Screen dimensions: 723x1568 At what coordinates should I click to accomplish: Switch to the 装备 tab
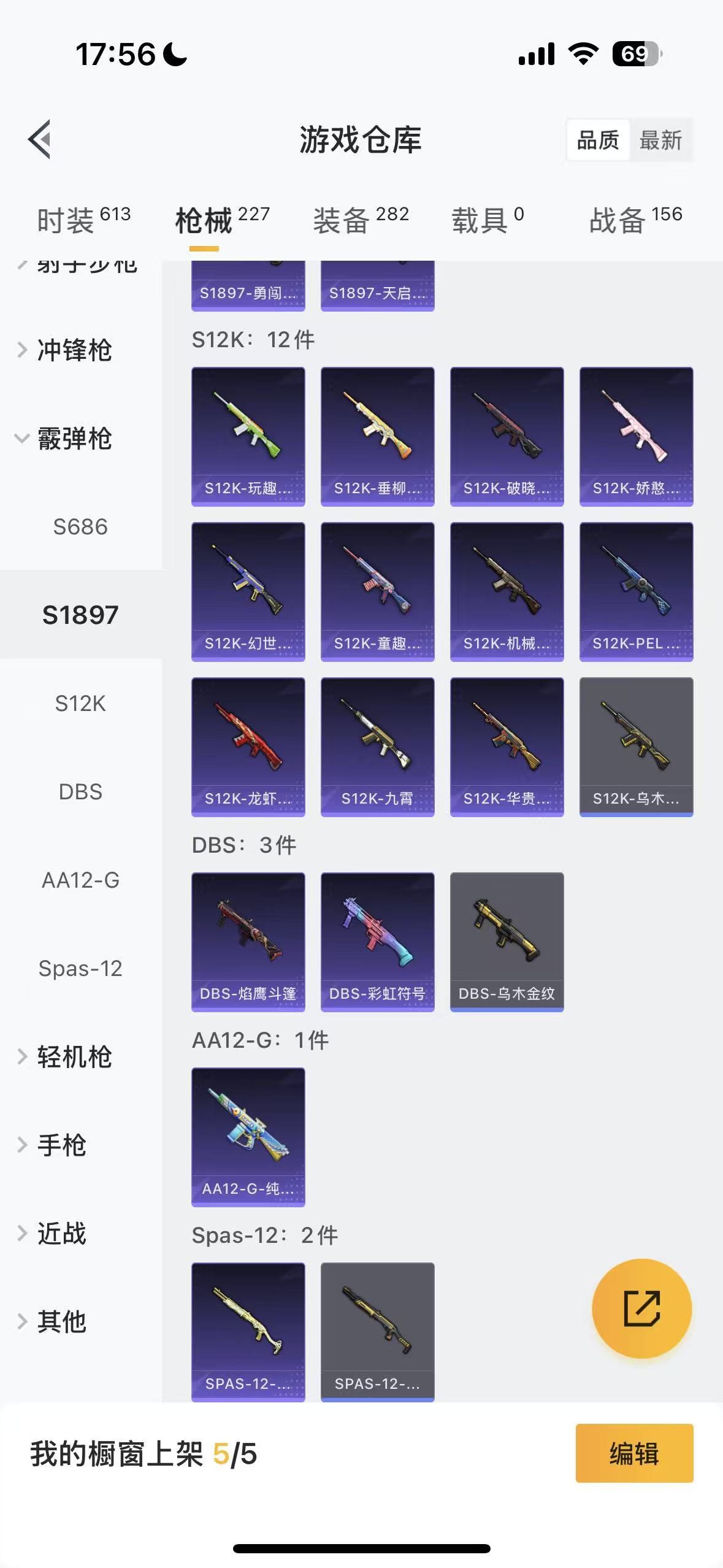point(361,220)
